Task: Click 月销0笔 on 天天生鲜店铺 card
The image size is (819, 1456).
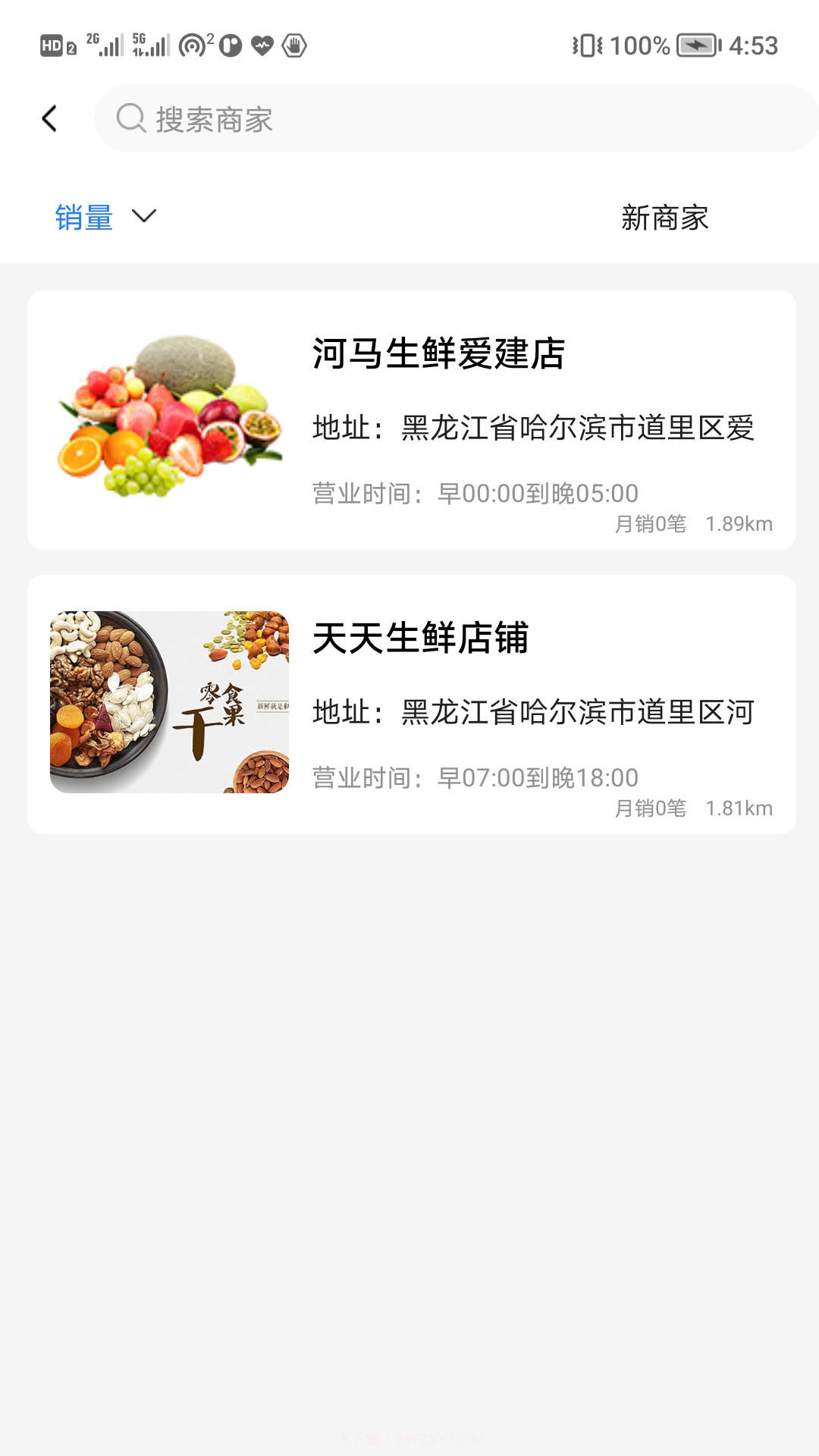Action: click(x=650, y=808)
